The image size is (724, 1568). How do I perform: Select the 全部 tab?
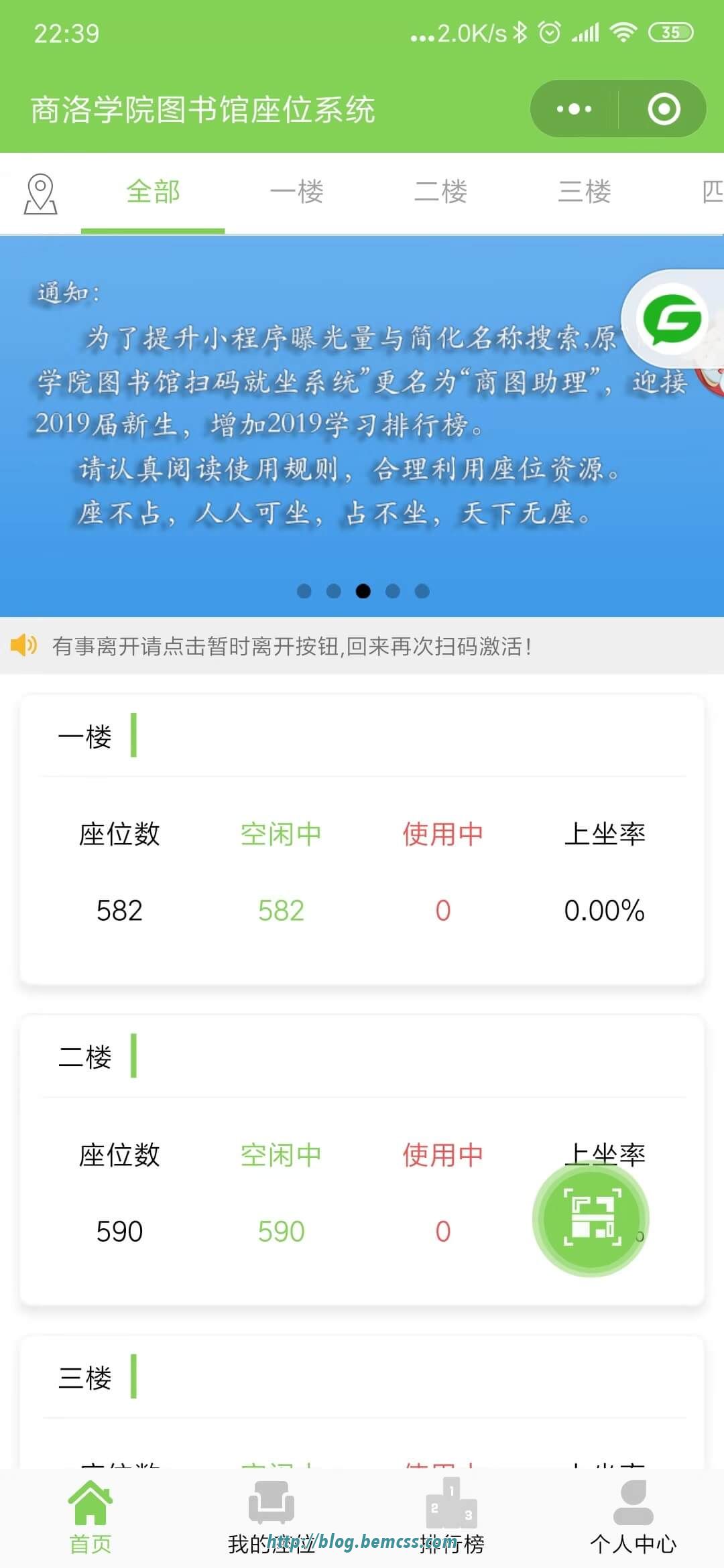153,192
